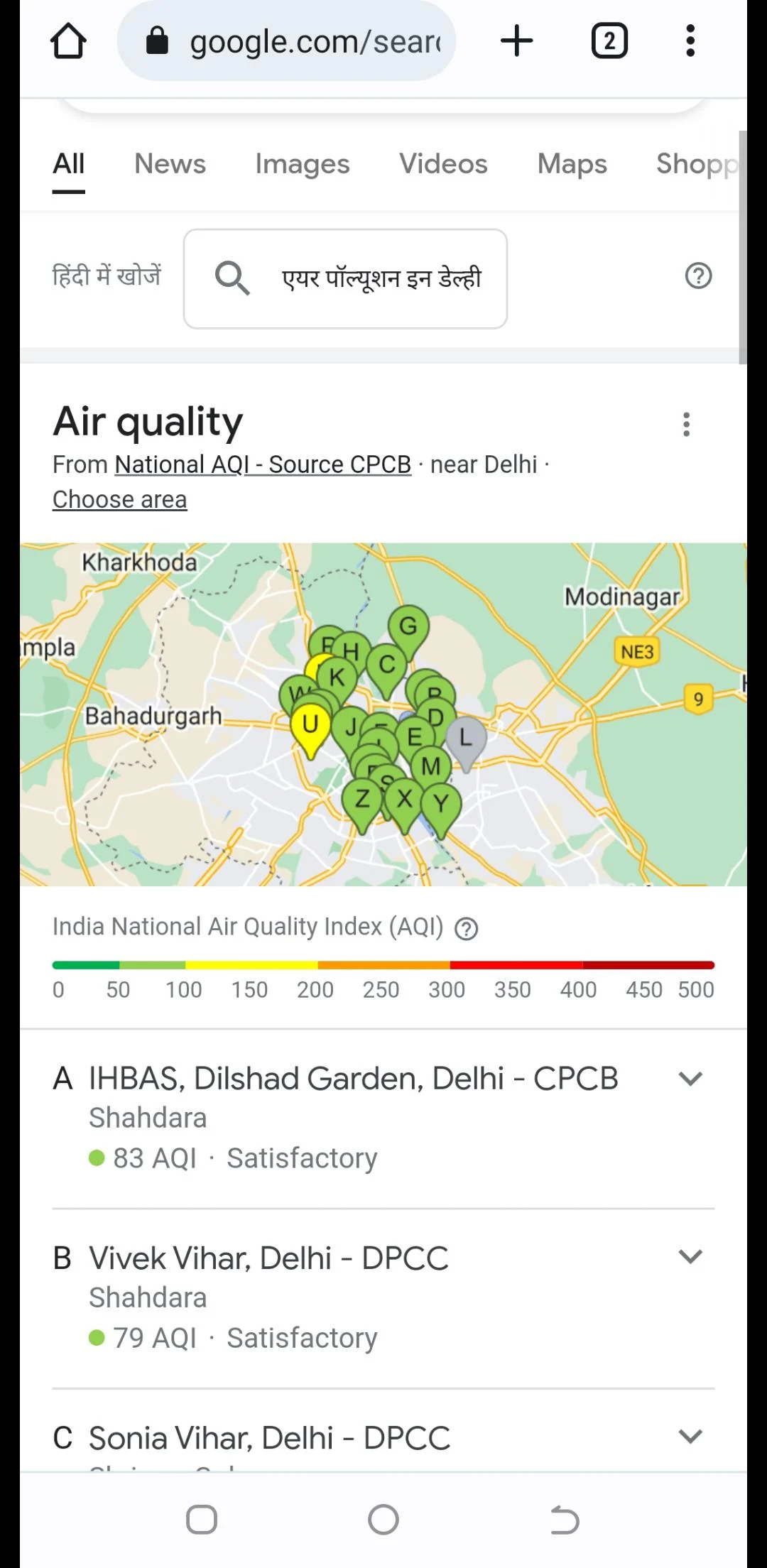
Task: Switch to the Maps tab
Action: coord(572,164)
